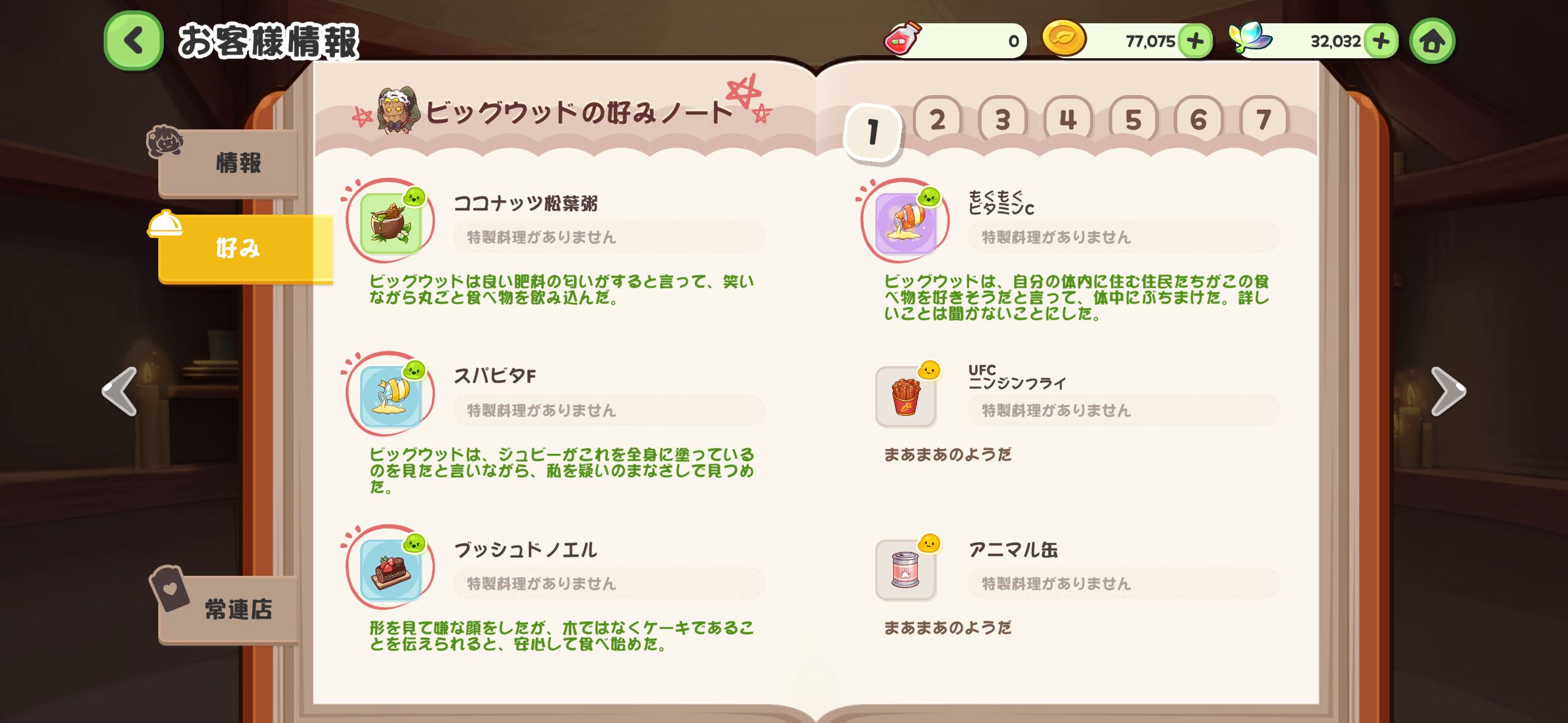The height and width of the screenshot is (723, 1568).
Task: Open the スパビタF dish icon
Action: pos(390,396)
